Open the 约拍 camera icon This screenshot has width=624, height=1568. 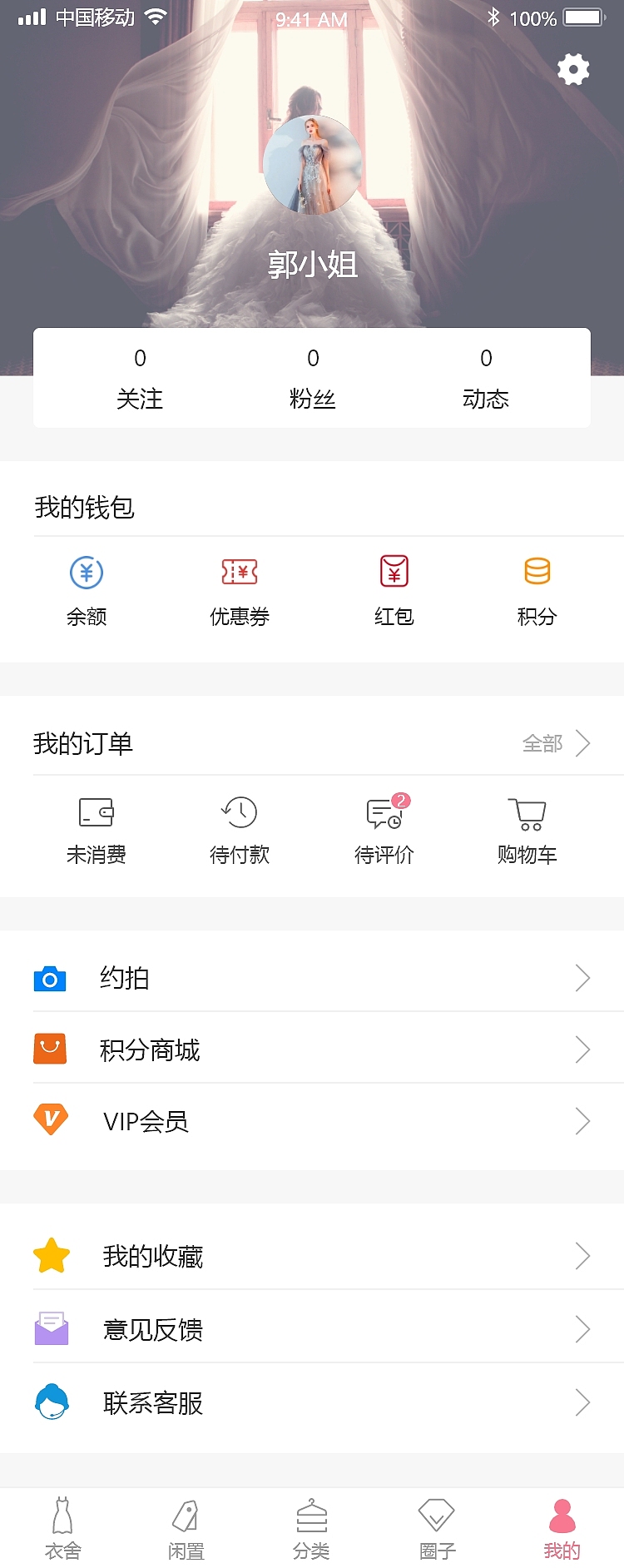coord(50,979)
